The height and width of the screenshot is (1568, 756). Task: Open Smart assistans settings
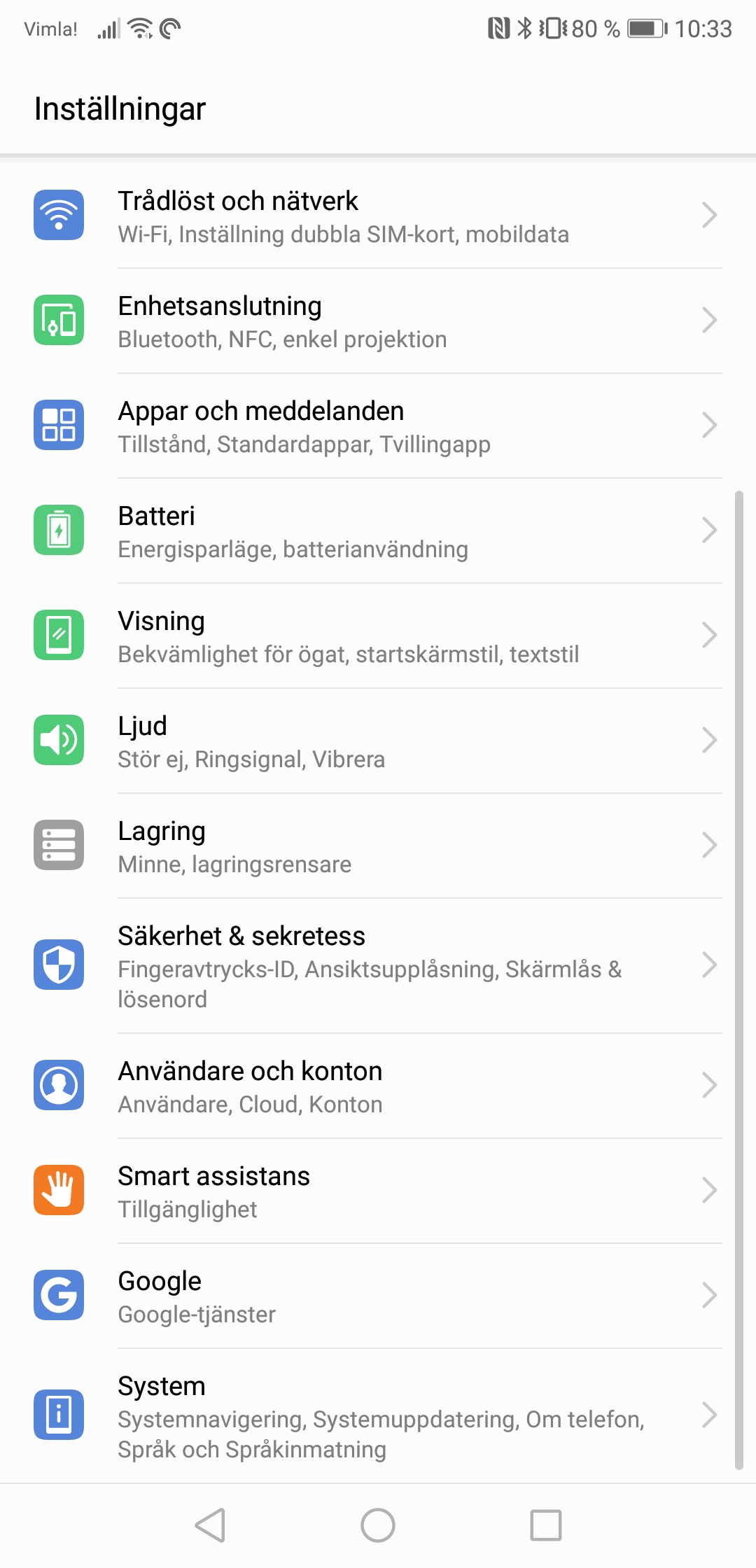378,1191
